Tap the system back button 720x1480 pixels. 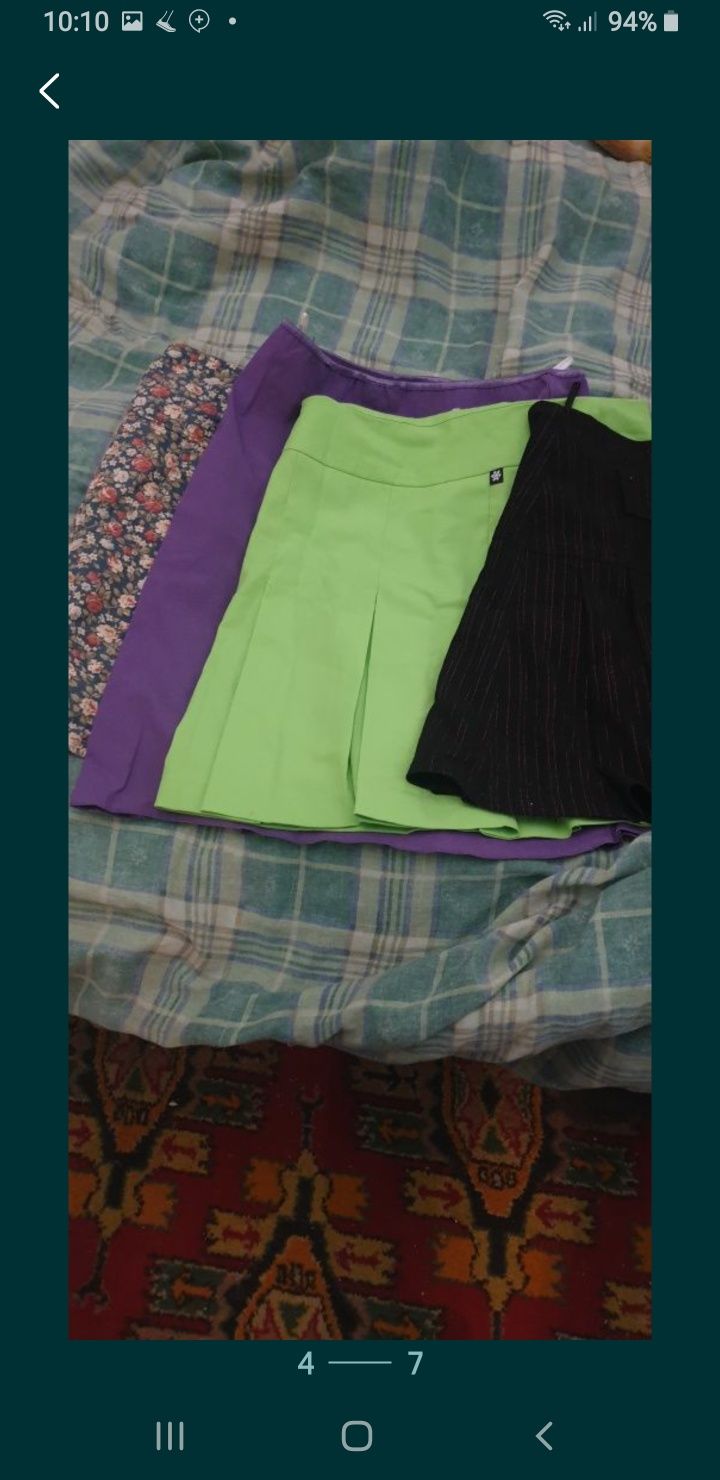(544, 1436)
